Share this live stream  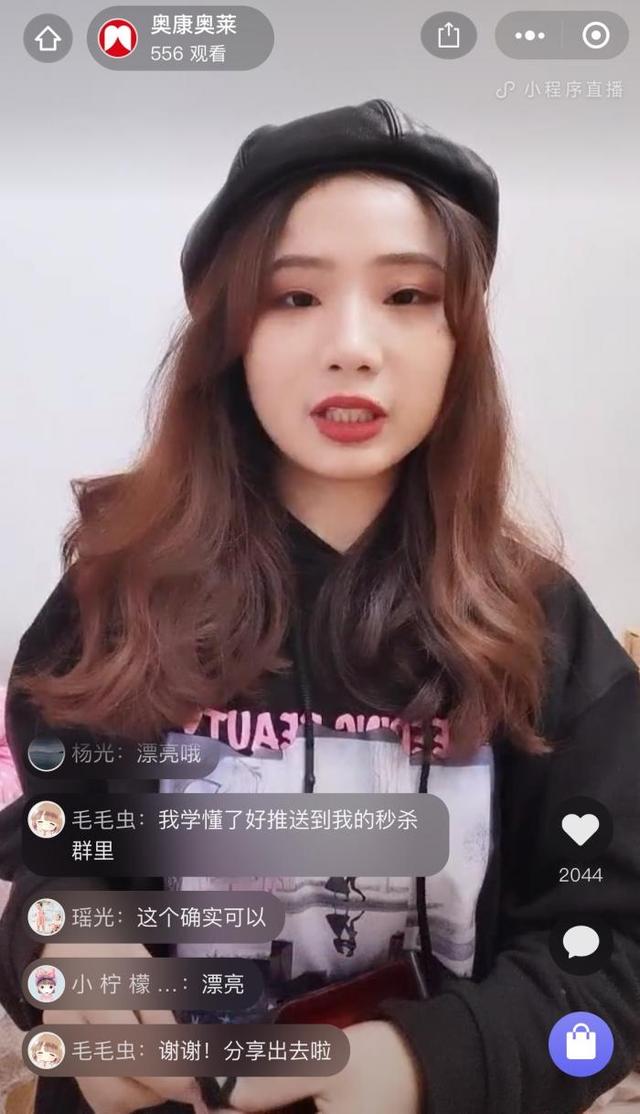(x=448, y=37)
